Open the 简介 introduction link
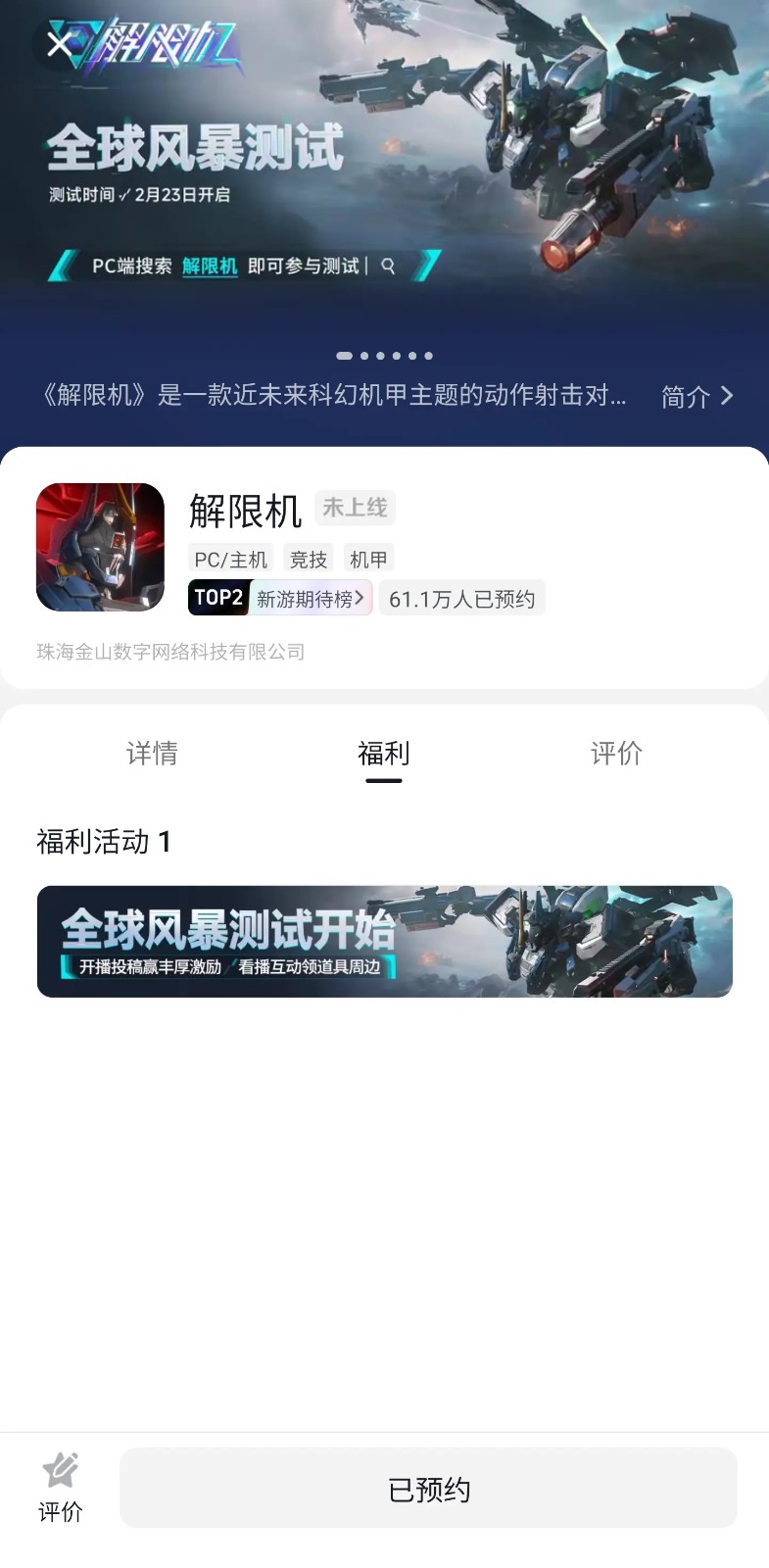 pyautogui.click(x=697, y=396)
